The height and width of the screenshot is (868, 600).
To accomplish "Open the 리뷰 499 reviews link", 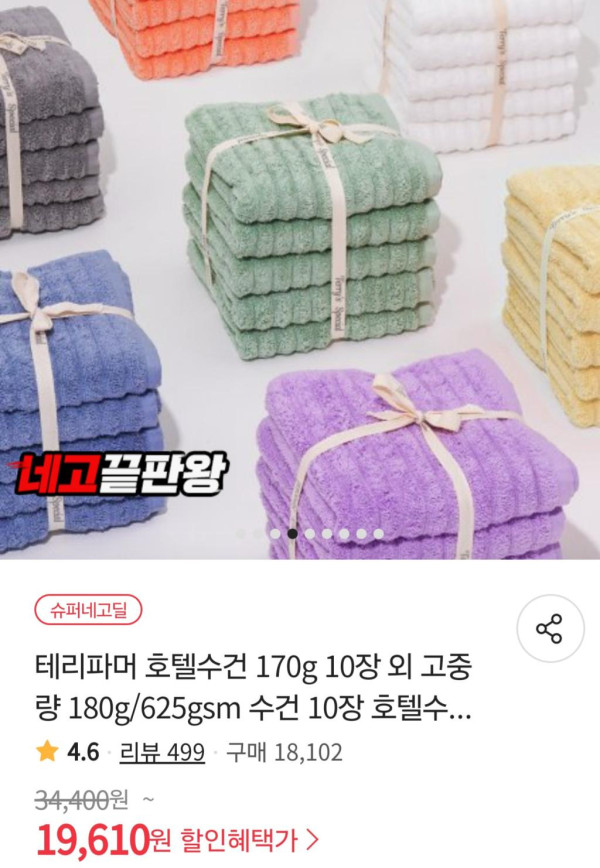I will pyautogui.click(x=162, y=752).
